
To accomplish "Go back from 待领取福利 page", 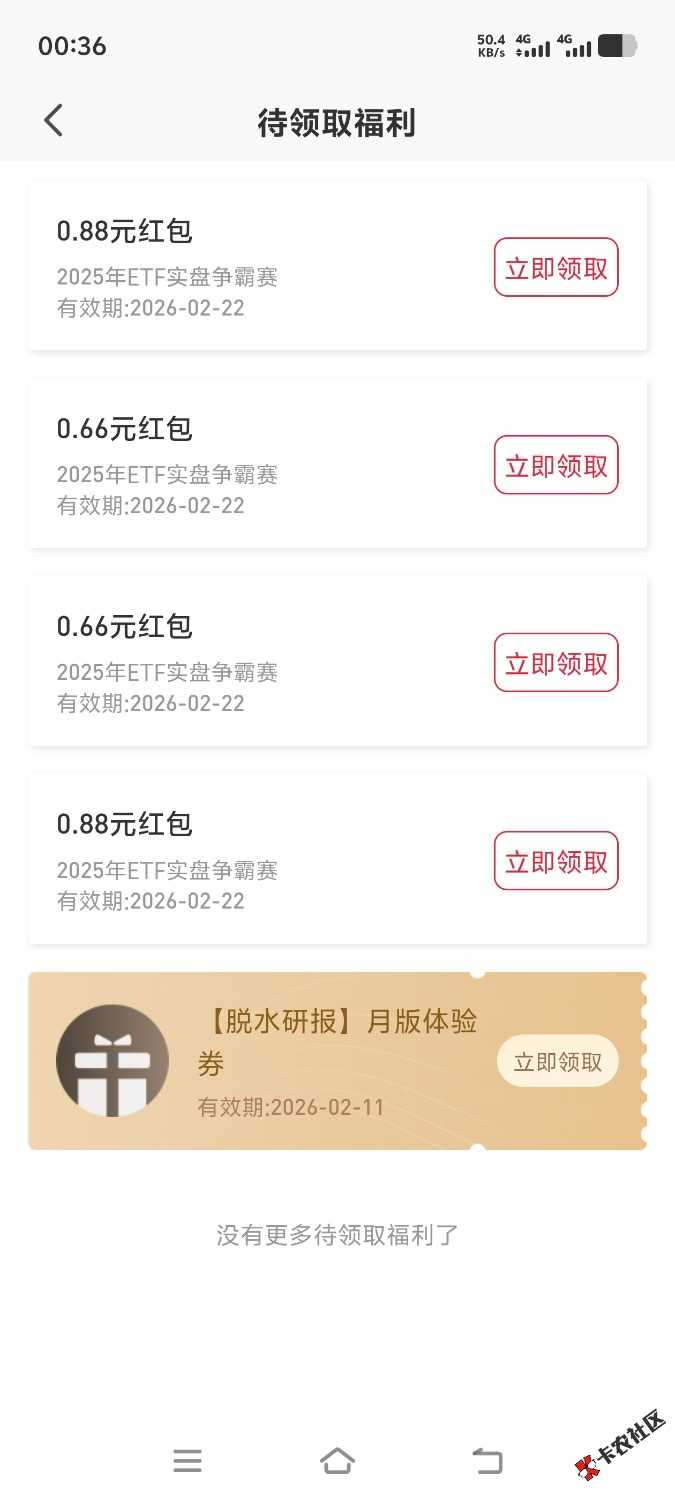I will click(54, 122).
